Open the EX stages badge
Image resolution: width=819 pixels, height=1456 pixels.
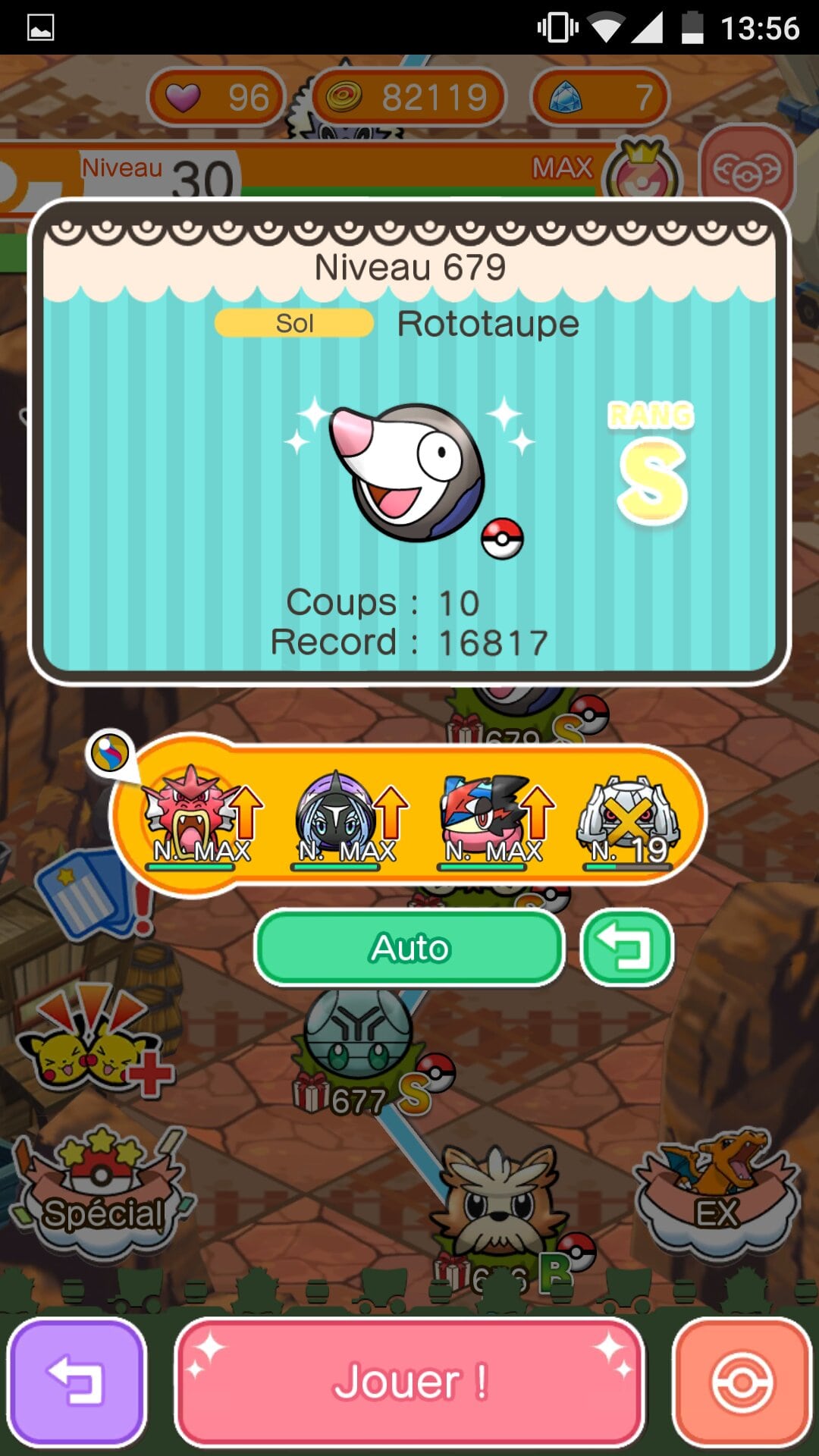717,1192
